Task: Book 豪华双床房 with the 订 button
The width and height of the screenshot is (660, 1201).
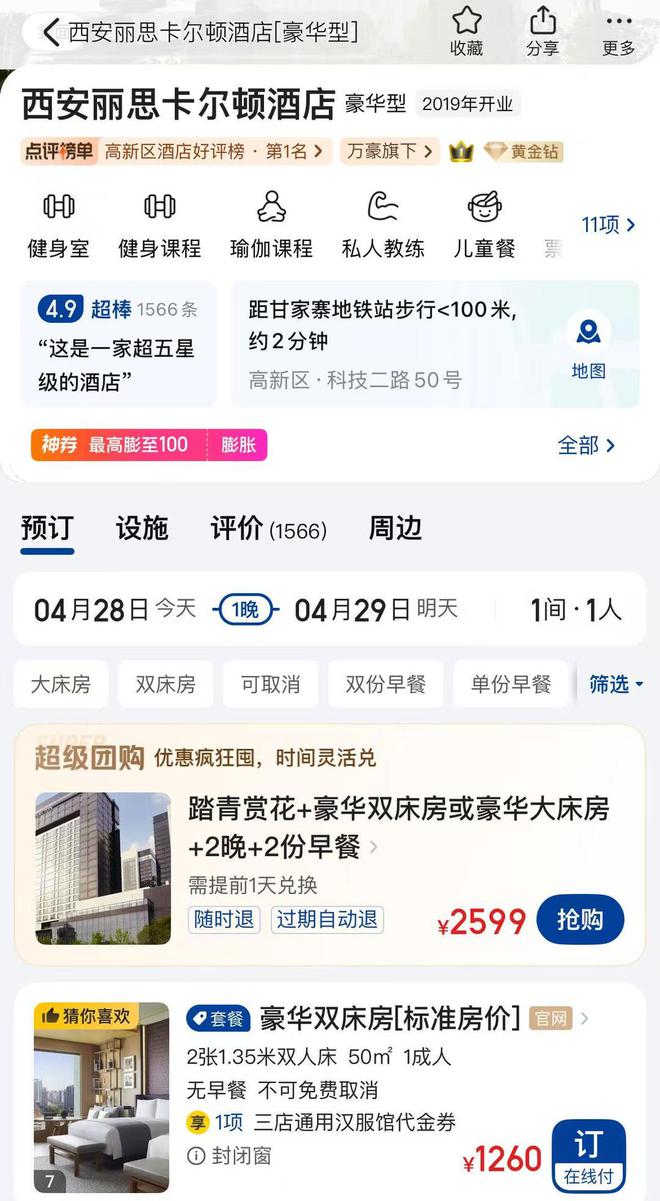Action: point(588,1156)
